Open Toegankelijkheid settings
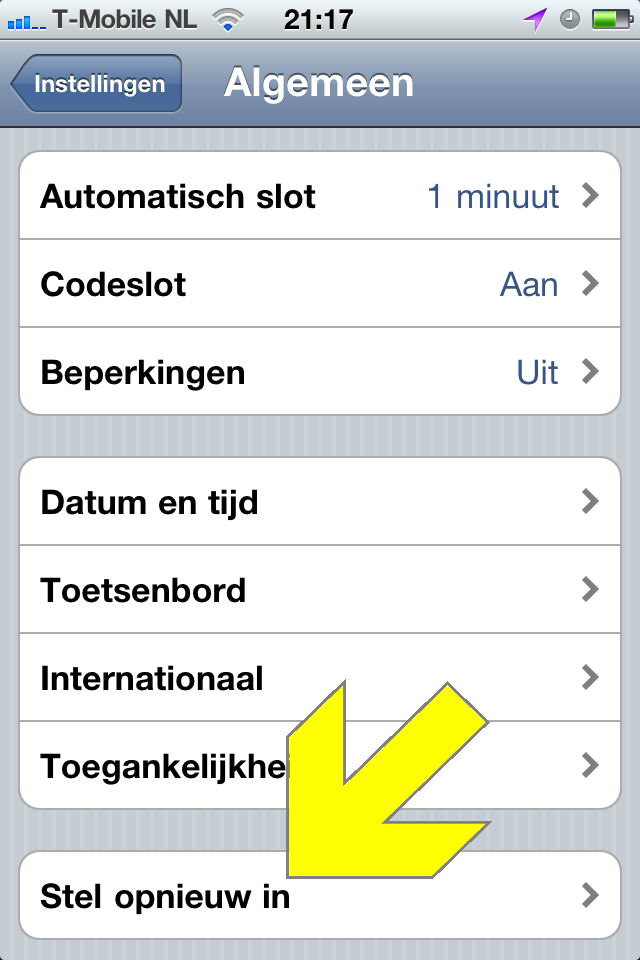The width and height of the screenshot is (640, 960). pyautogui.click(x=160, y=766)
